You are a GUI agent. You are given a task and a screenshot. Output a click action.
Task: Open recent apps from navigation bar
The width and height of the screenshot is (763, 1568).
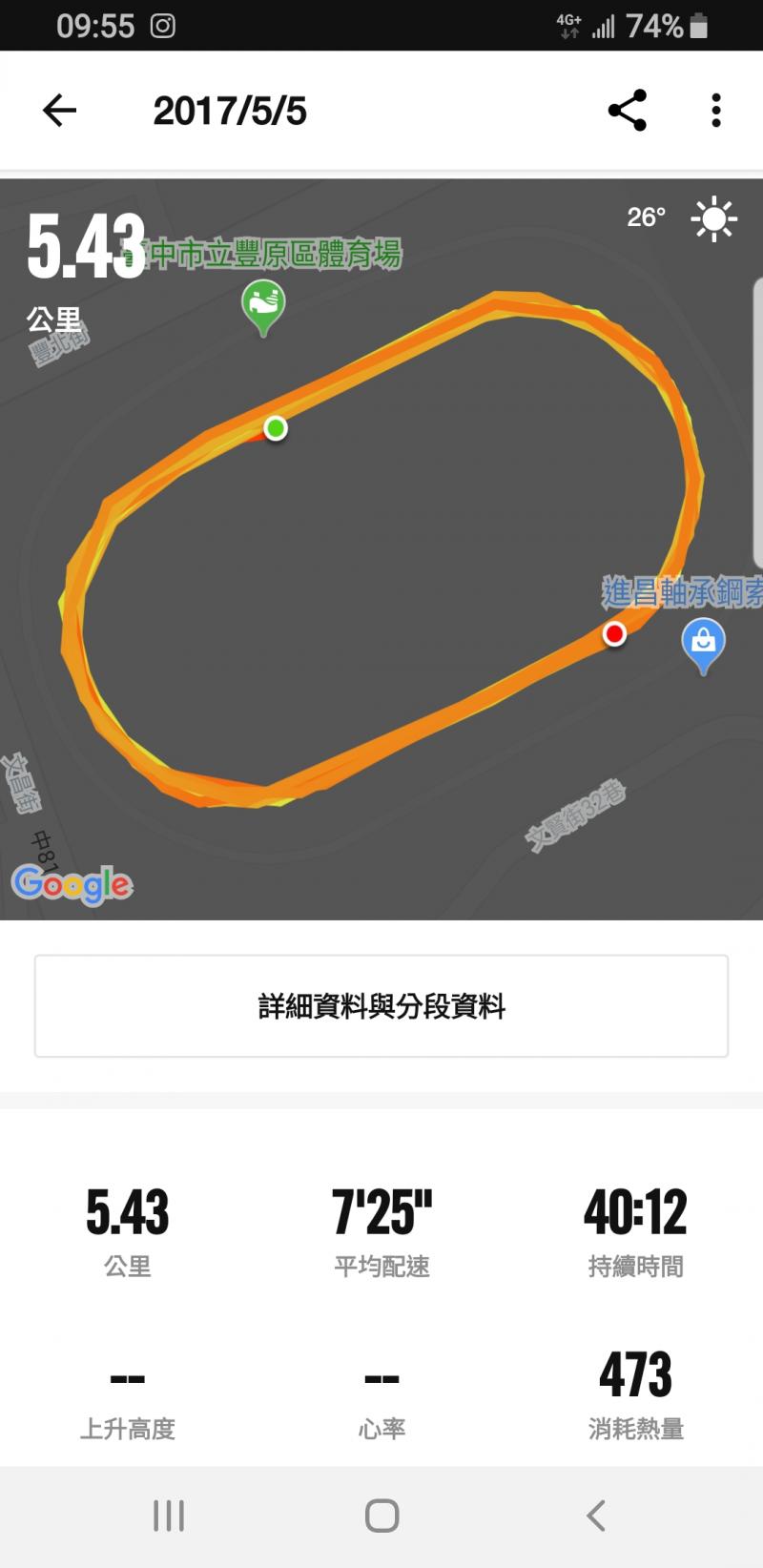click(169, 1516)
